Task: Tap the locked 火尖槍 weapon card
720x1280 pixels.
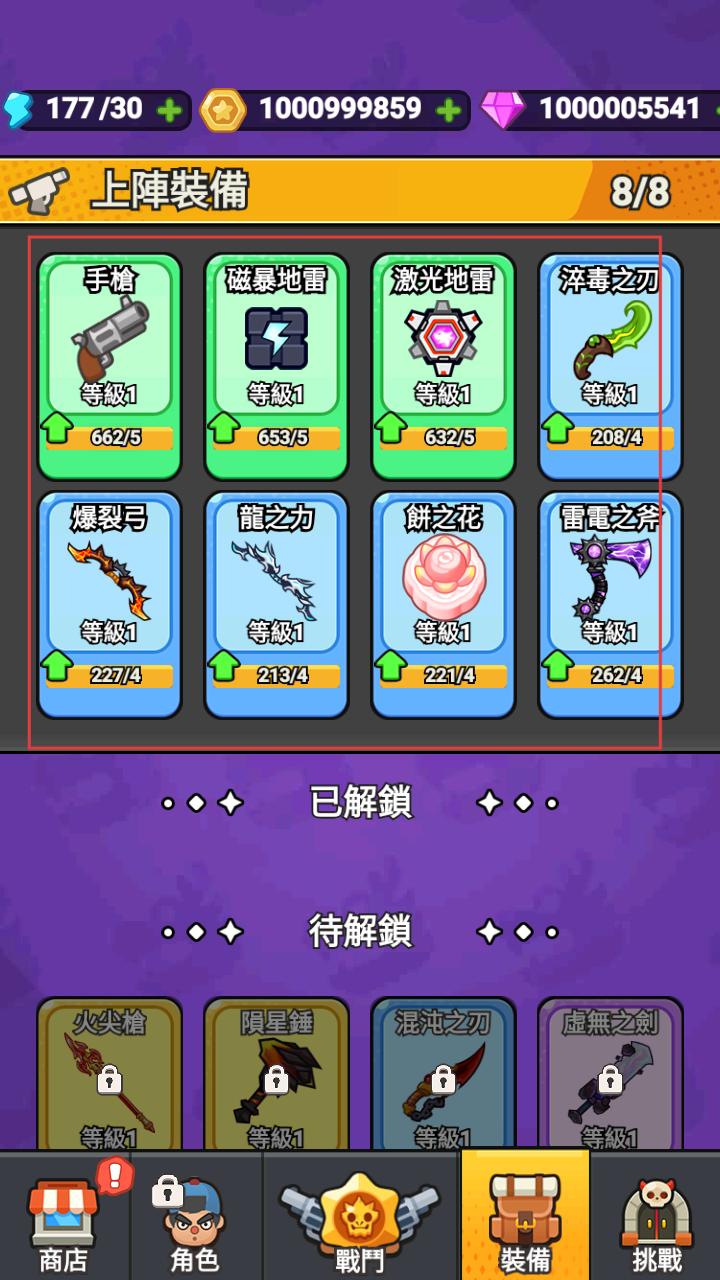Action: tap(110, 1075)
